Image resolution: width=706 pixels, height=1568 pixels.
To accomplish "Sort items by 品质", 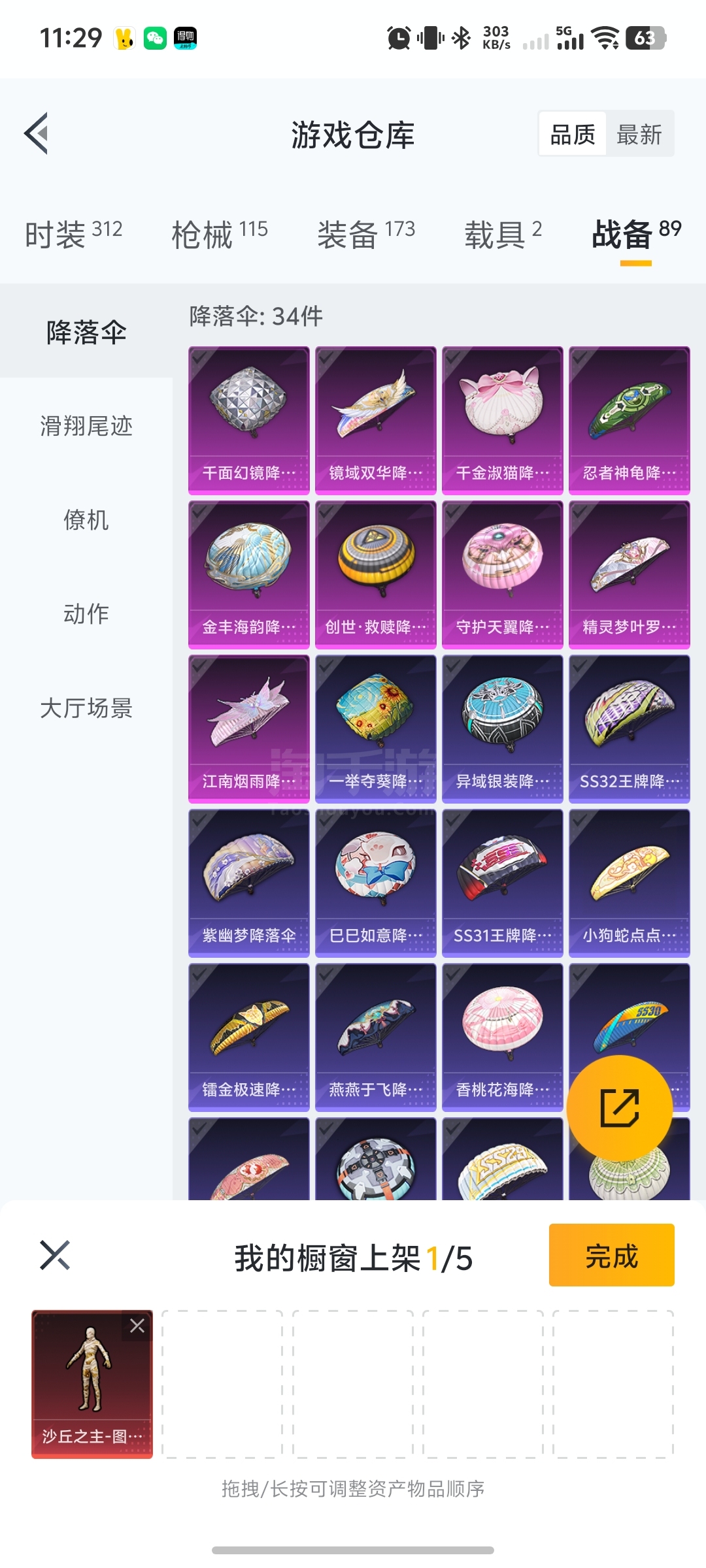I will click(x=573, y=135).
